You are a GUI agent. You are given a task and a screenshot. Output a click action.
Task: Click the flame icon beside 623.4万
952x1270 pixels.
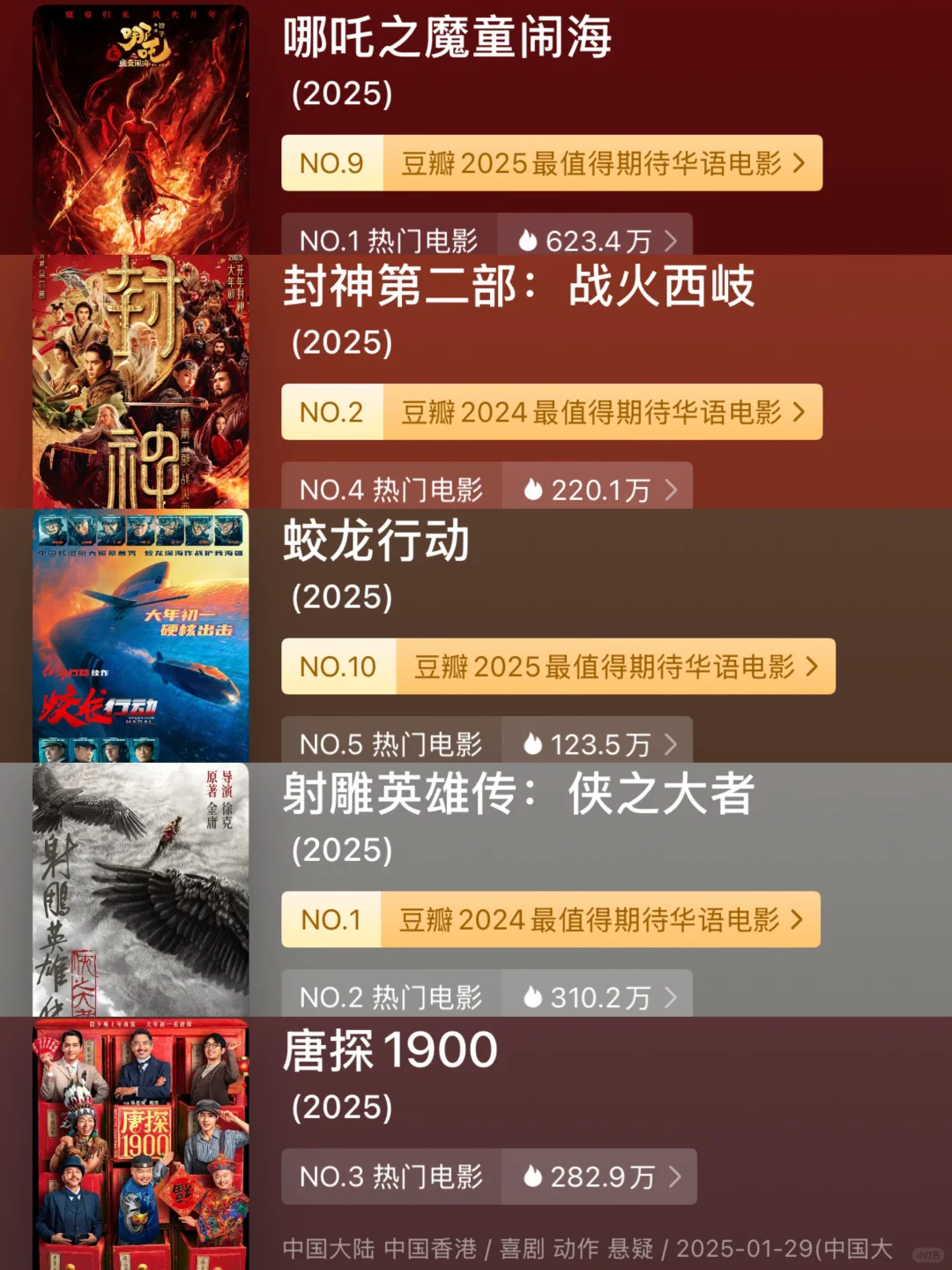click(x=528, y=239)
